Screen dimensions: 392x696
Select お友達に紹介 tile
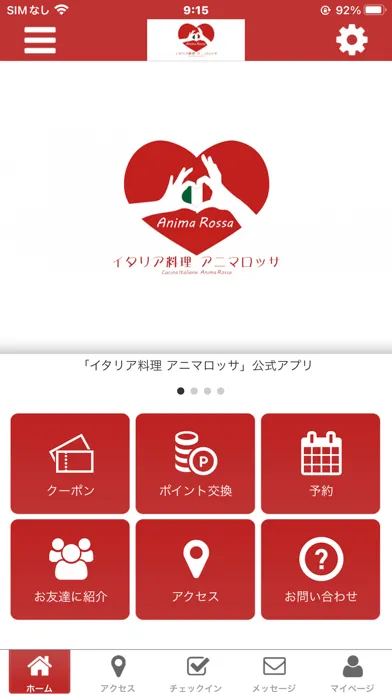point(70,569)
